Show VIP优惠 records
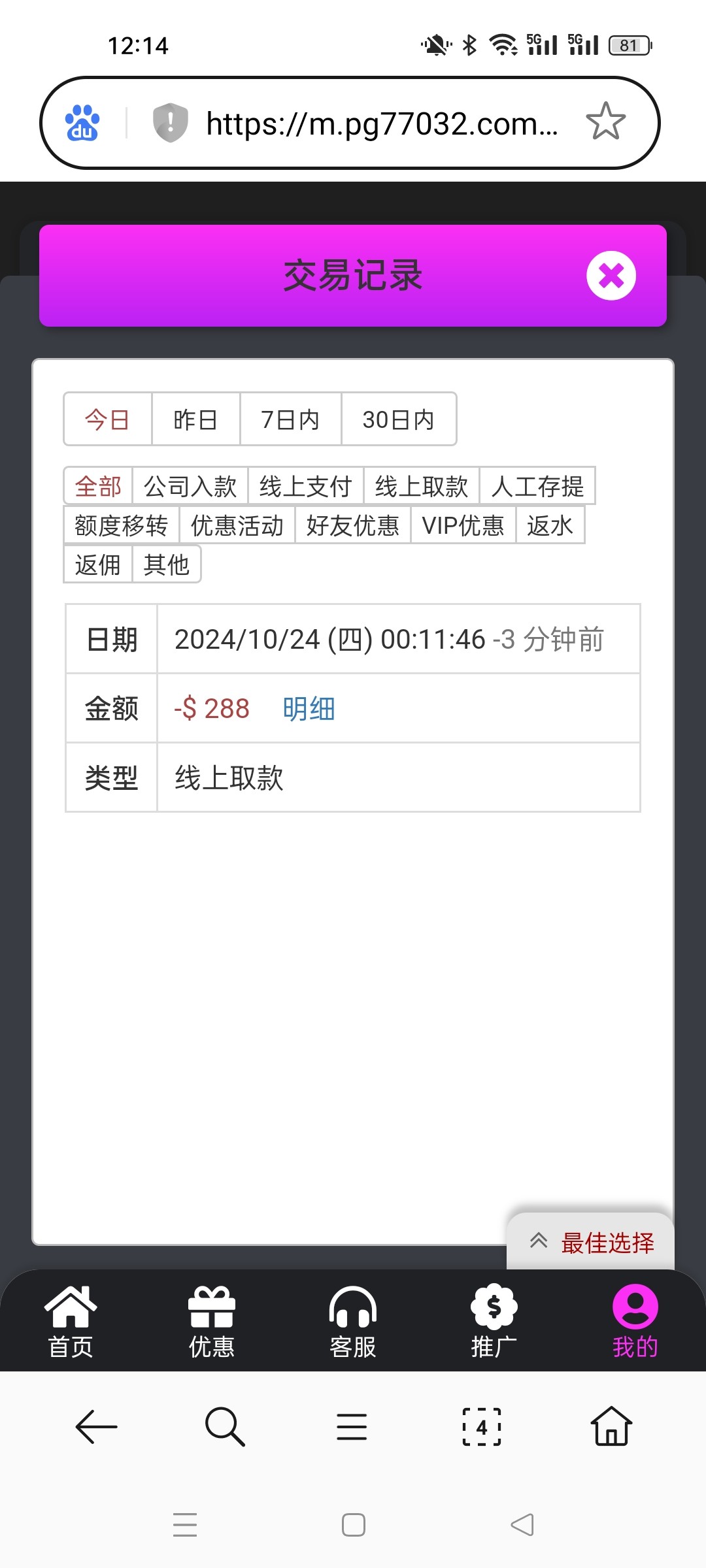 463,525
